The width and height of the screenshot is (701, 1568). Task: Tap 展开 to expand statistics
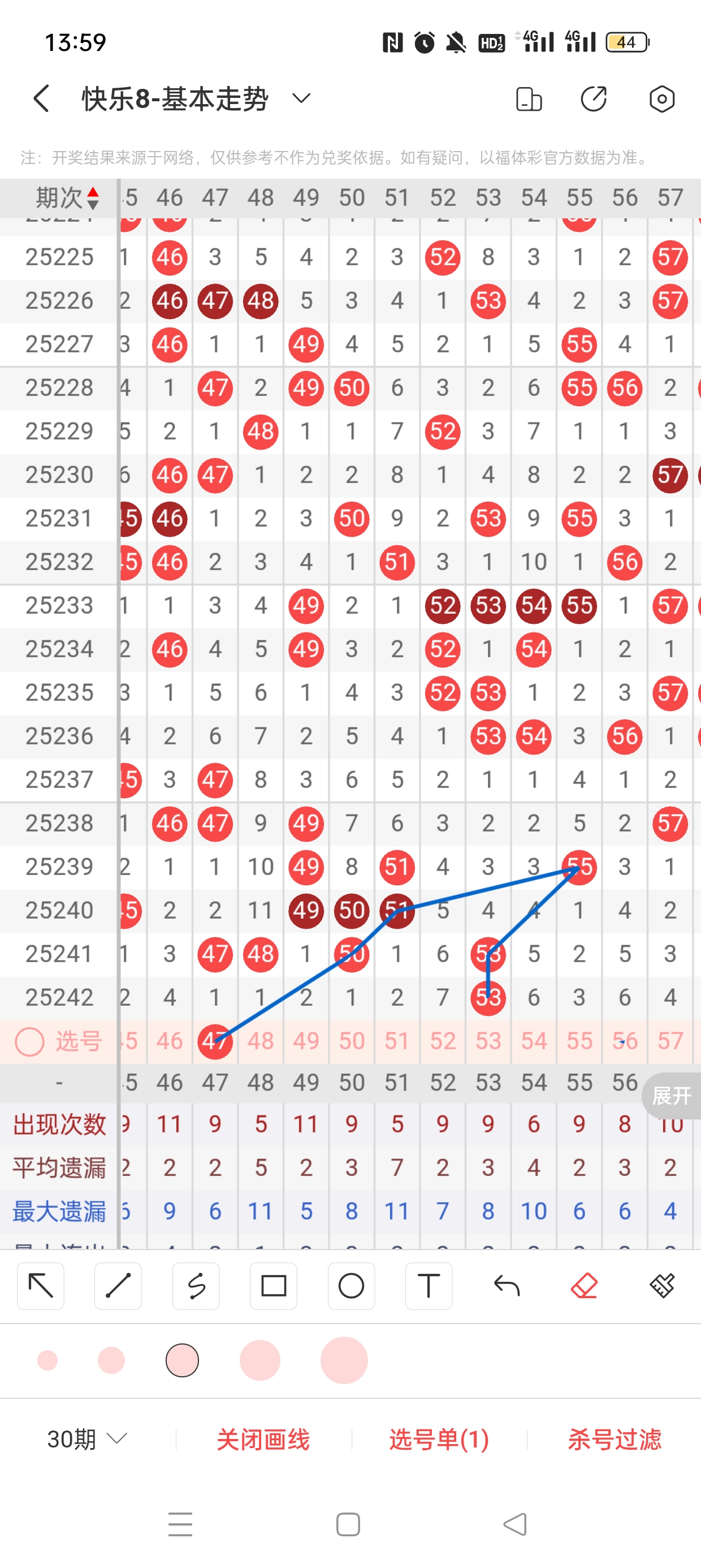coord(671,1096)
